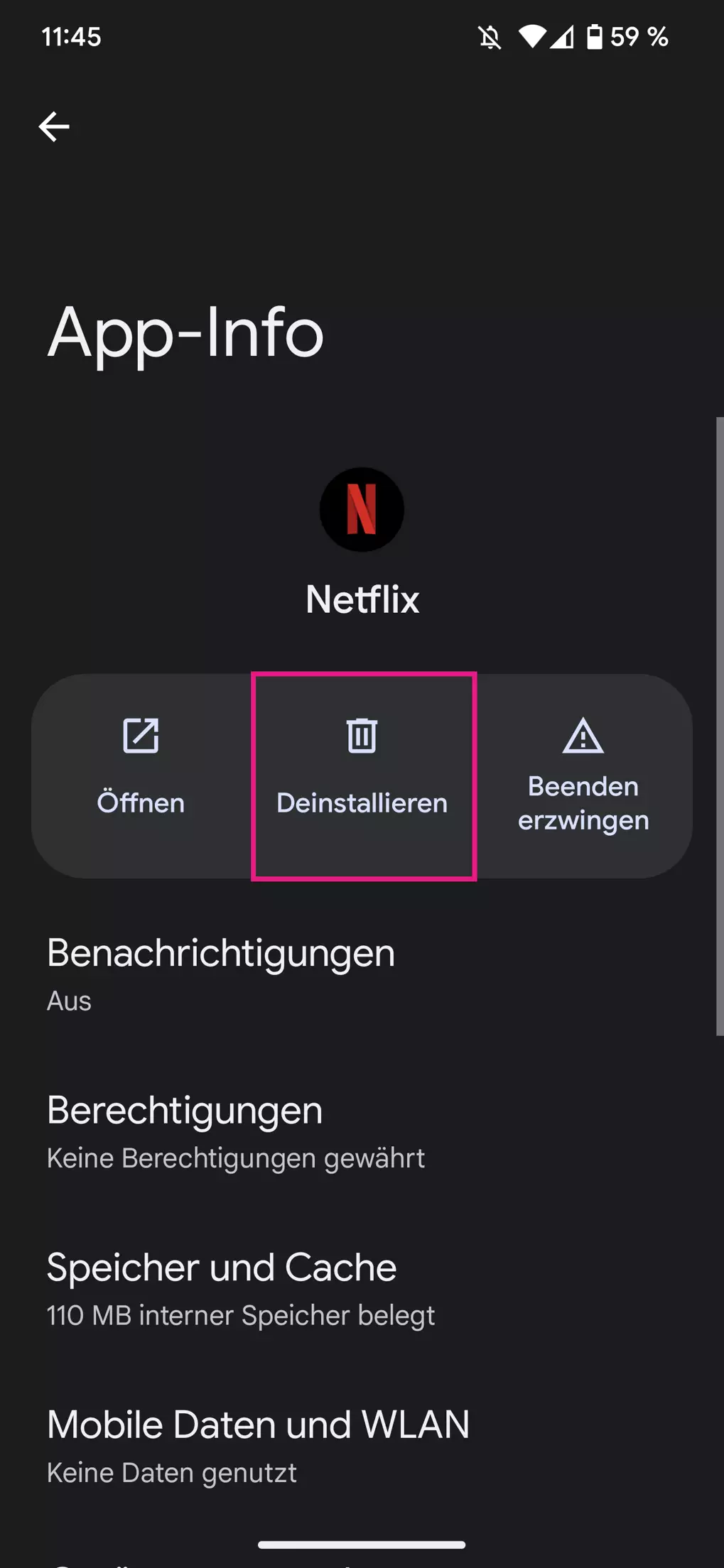Viewport: 724px width, 1568px height.
Task: Open Benachrichtigungen to toggle notifications
Action: coord(220,953)
